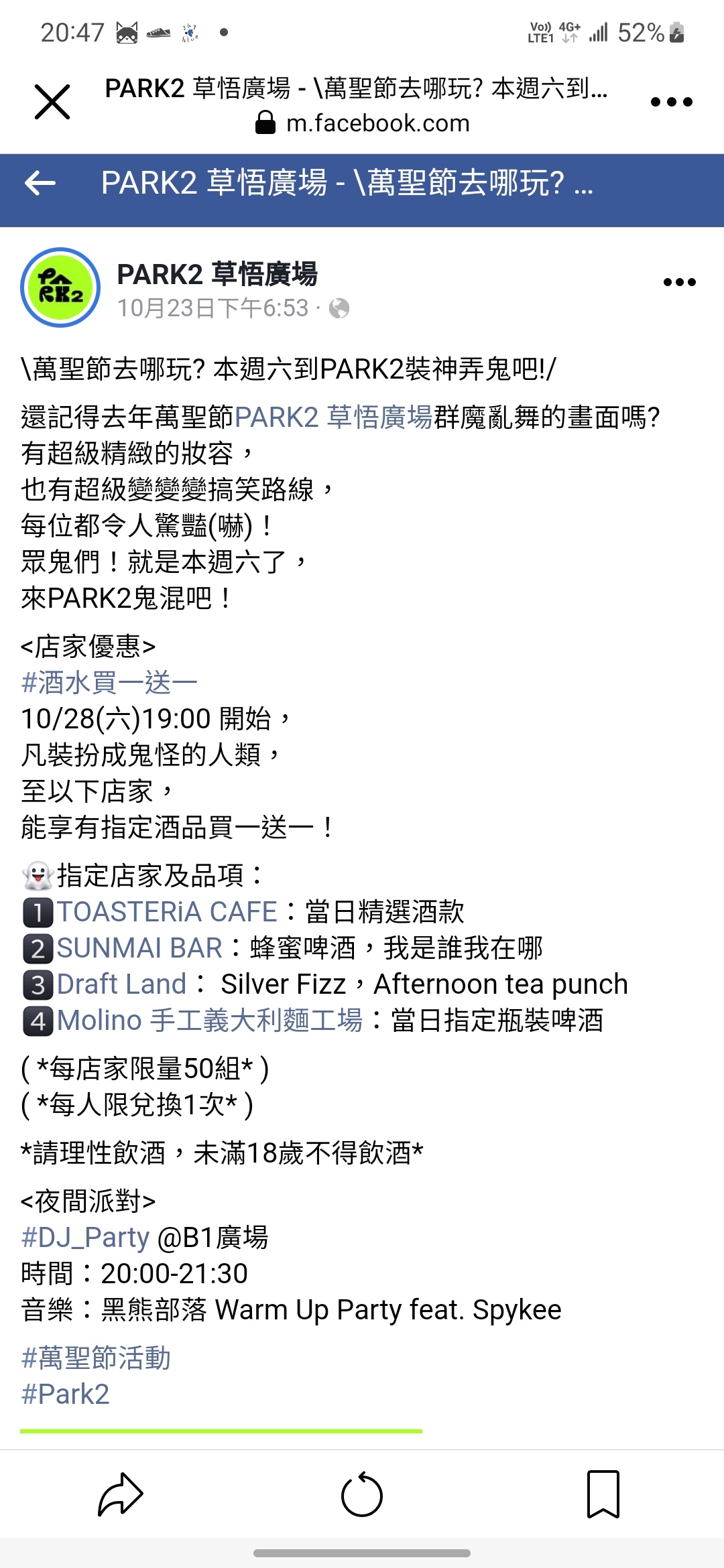Open the #Park2 hashtag

[66, 1394]
